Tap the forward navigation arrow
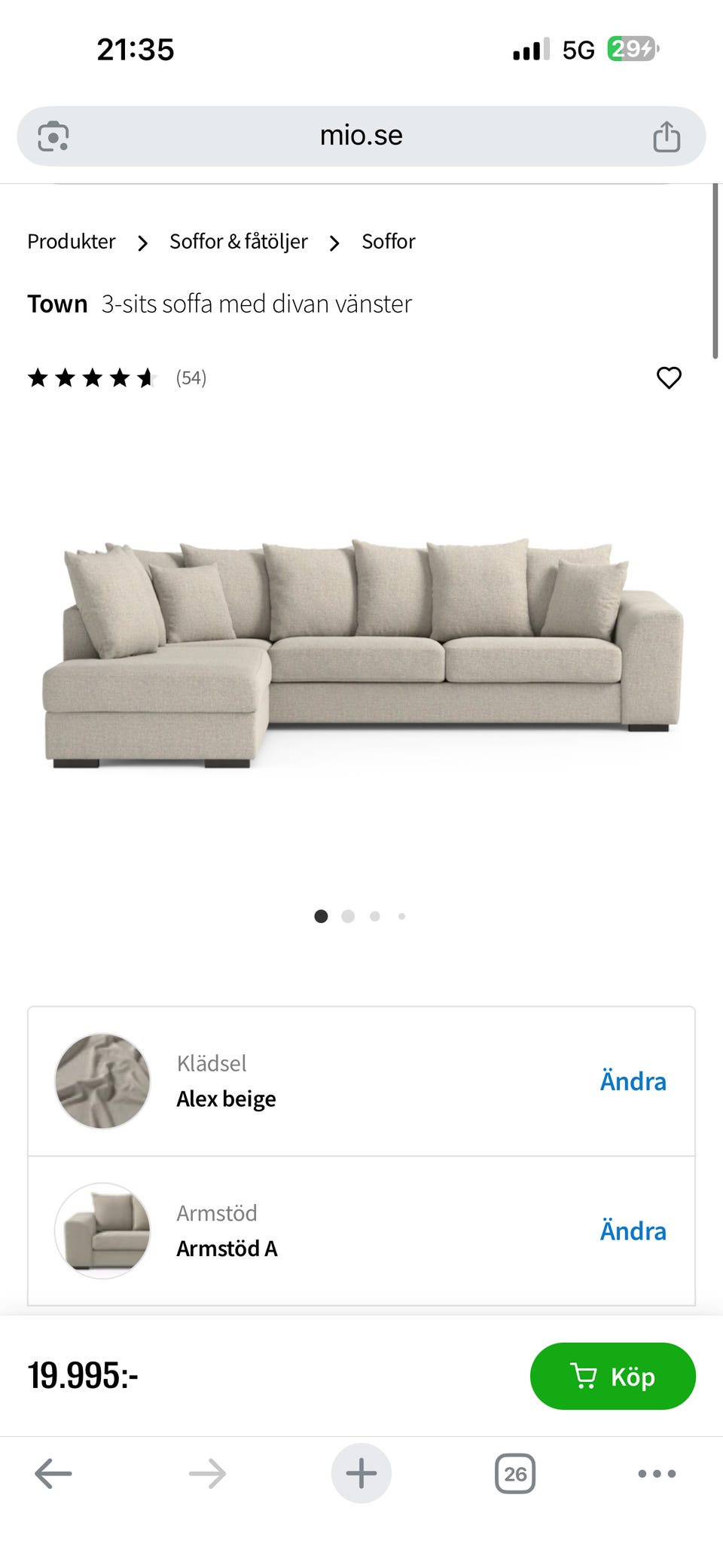This screenshot has height=1568, width=723. pyautogui.click(x=206, y=1473)
